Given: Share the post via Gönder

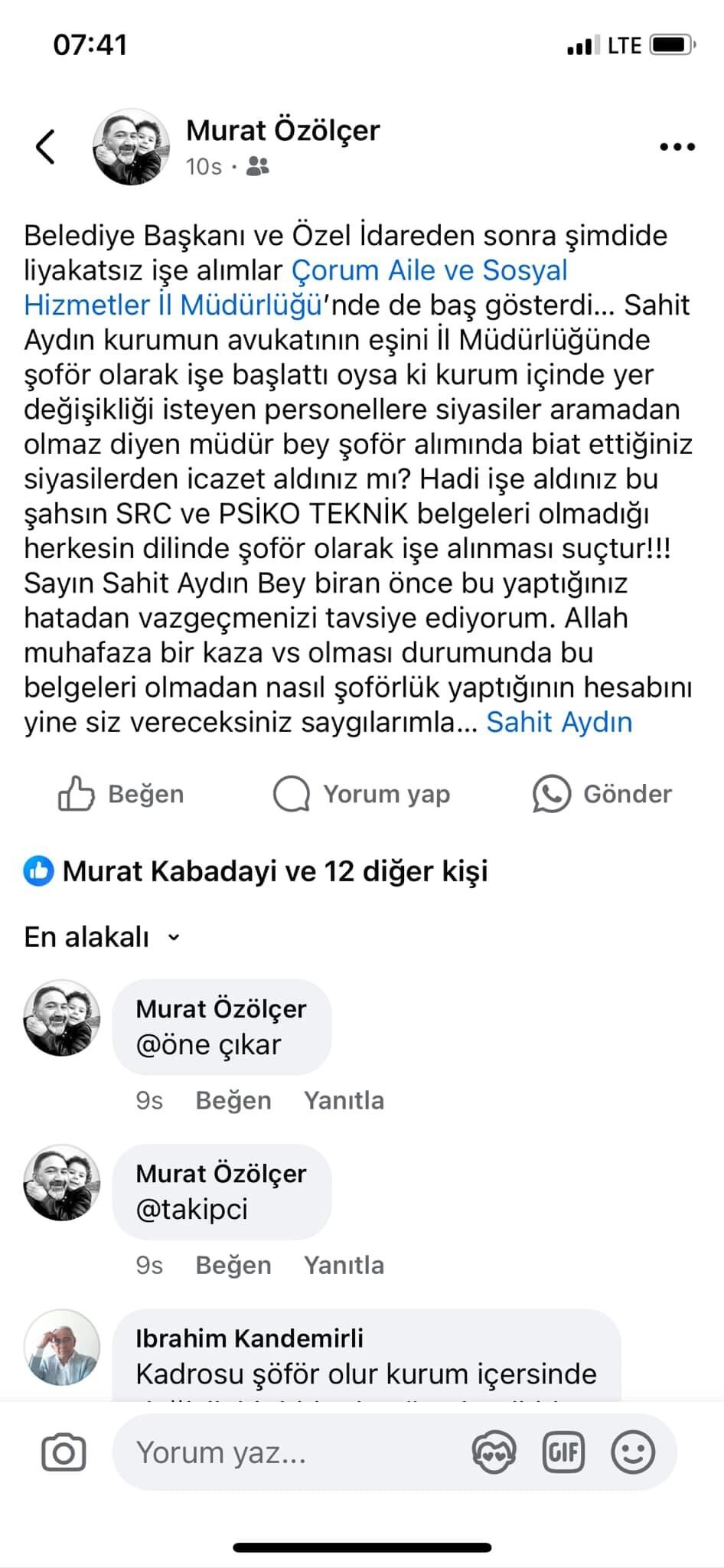Looking at the screenshot, I should click(x=602, y=794).
